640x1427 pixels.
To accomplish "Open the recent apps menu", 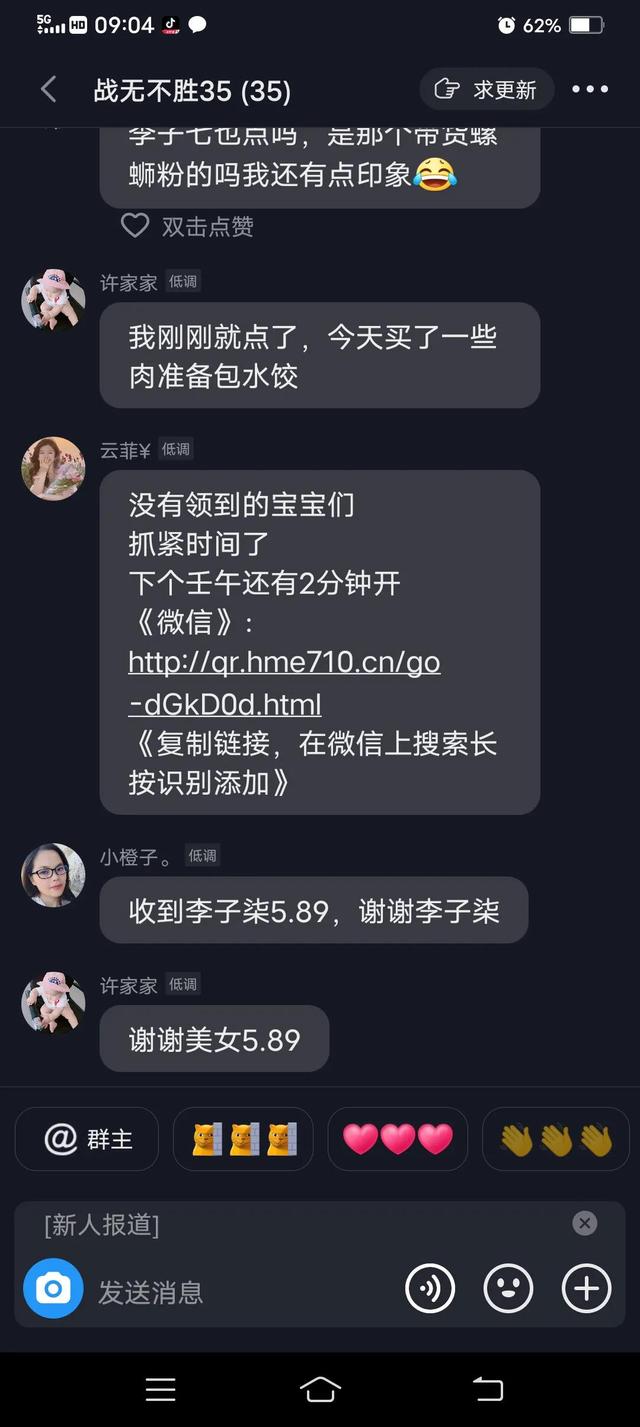I will point(160,1389).
